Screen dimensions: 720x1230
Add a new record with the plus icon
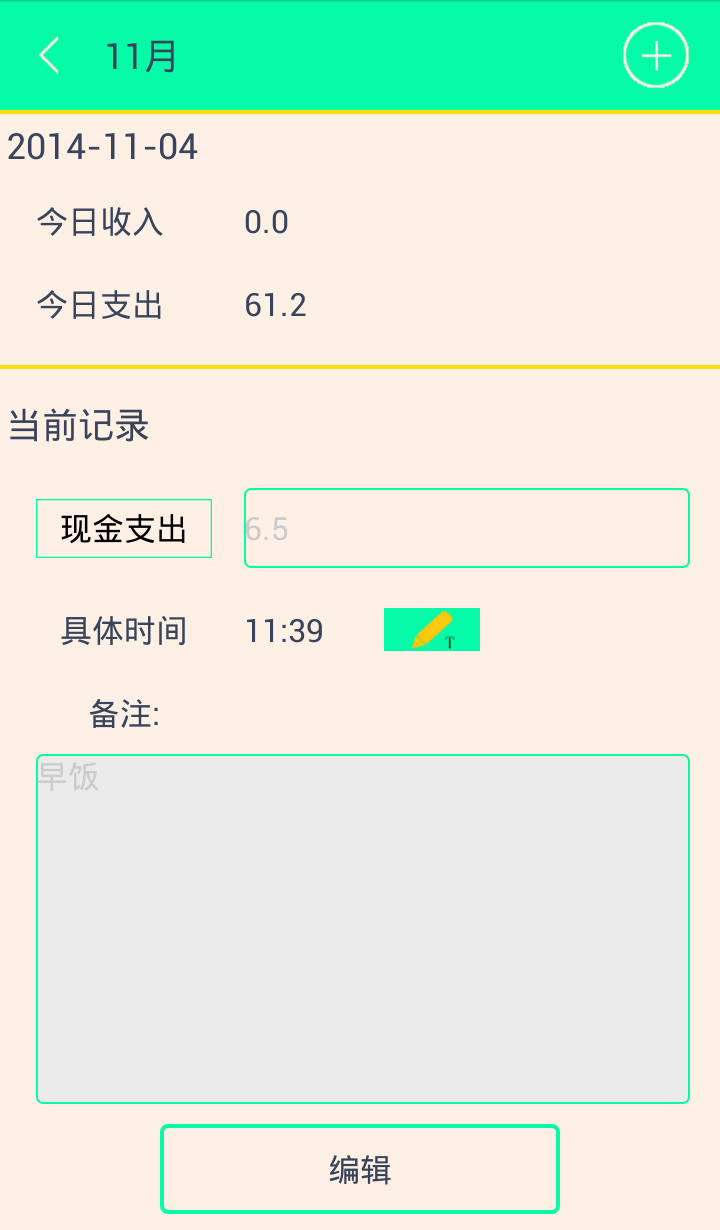(656, 56)
